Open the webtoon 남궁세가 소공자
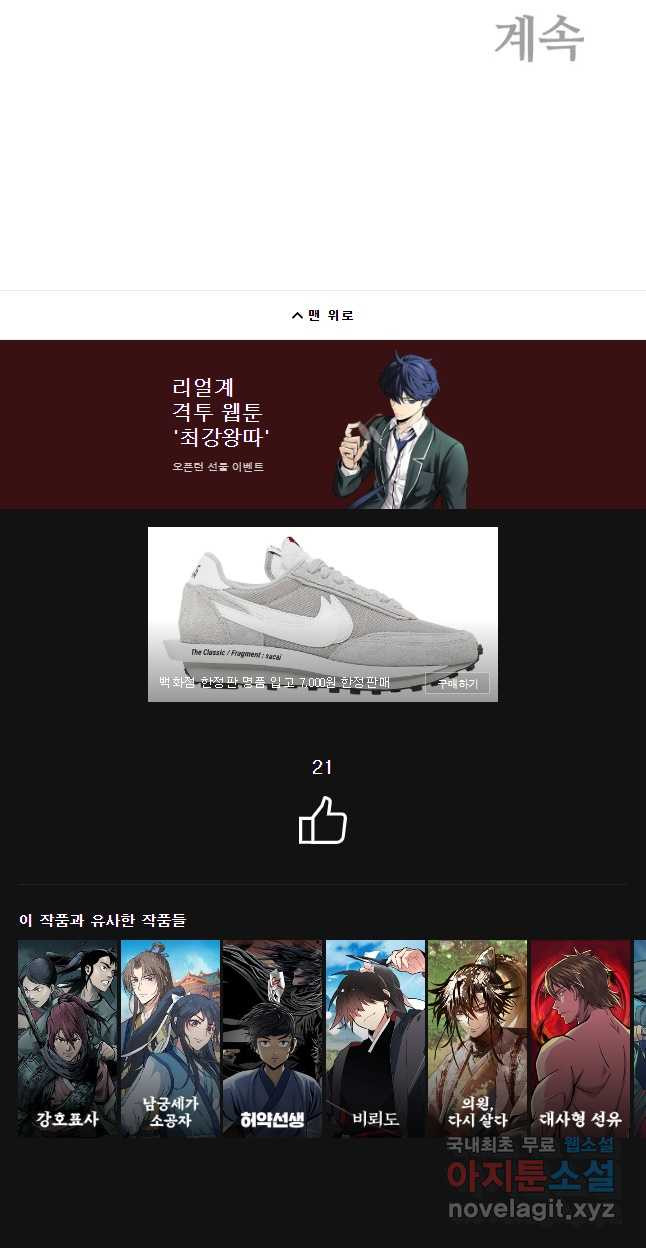The height and width of the screenshot is (1248, 646). [x=170, y=1038]
